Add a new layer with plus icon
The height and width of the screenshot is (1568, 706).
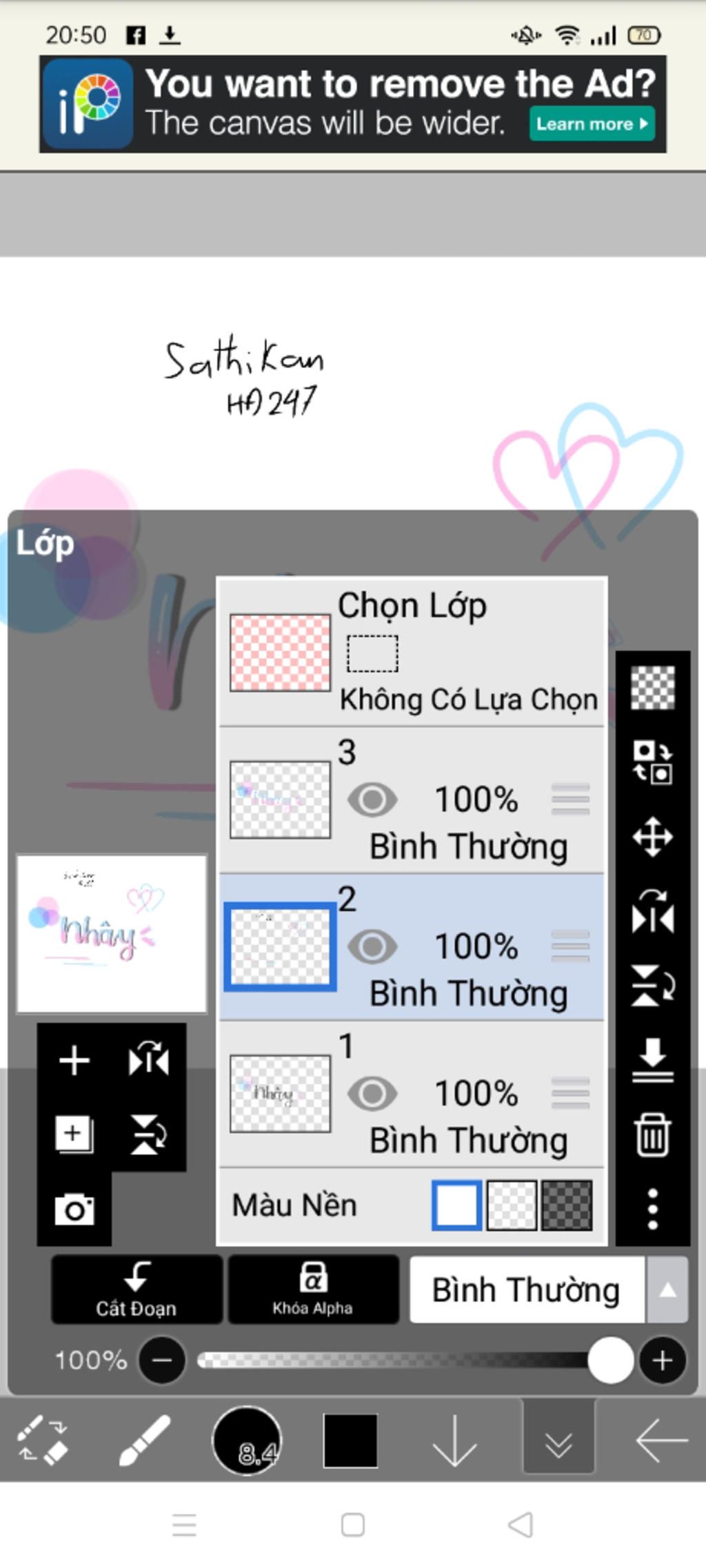[74, 1060]
